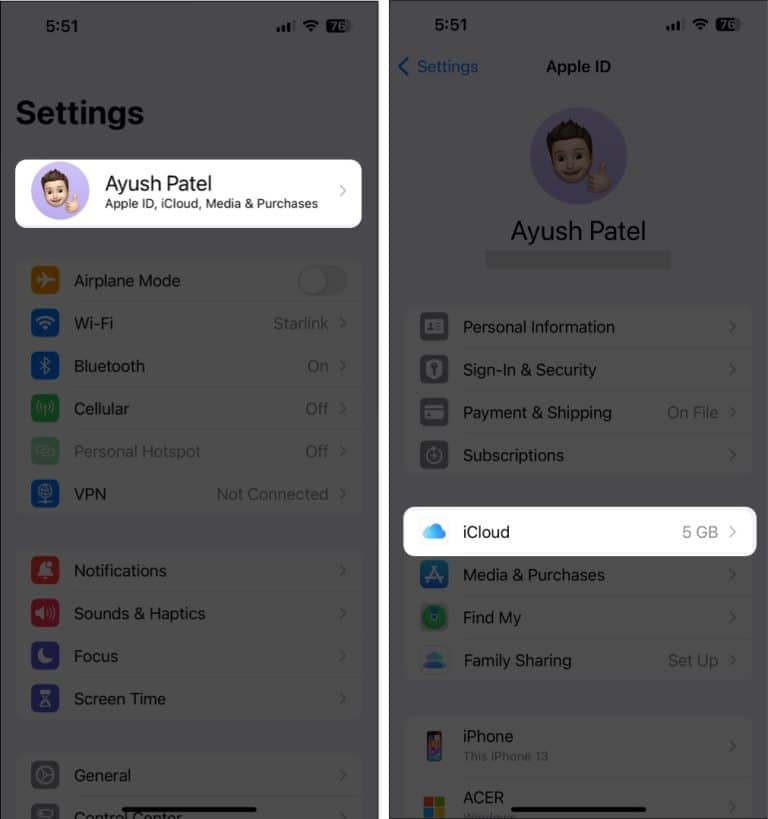
Task: Set up Family Sharing
Action: pos(578,661)
